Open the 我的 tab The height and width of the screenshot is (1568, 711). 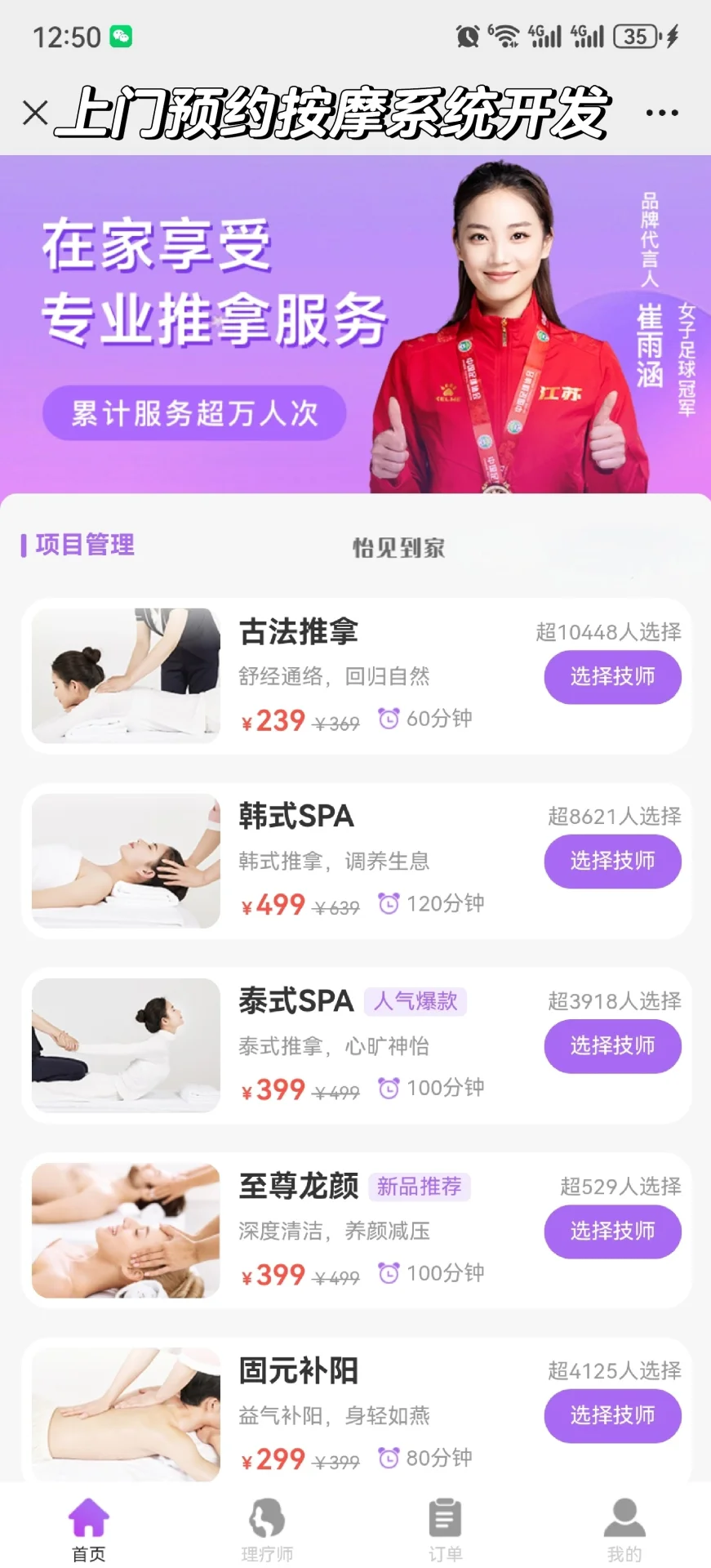(624, 1529)
